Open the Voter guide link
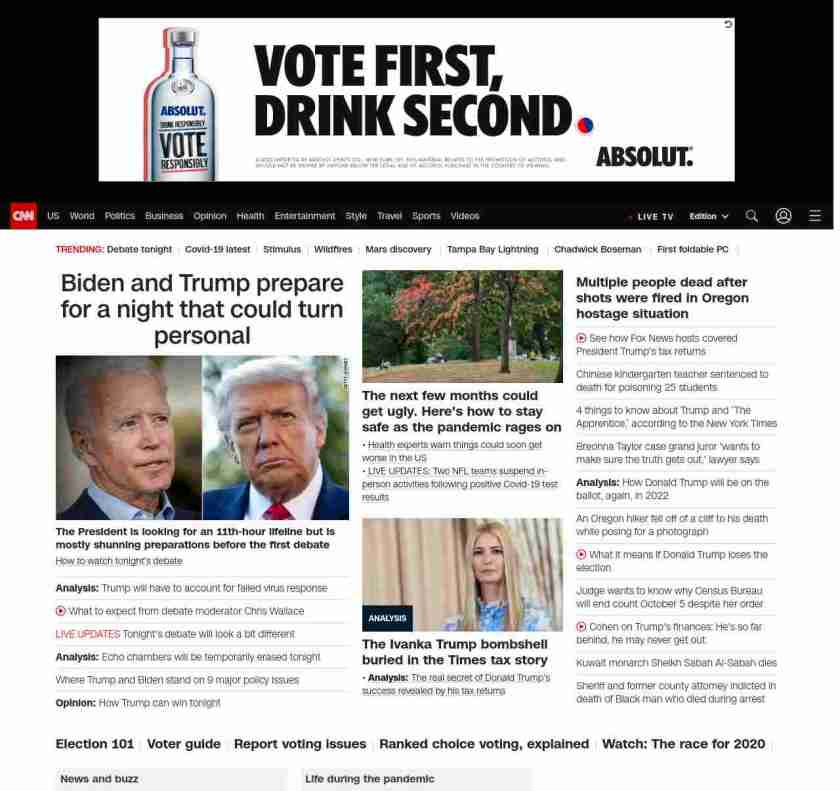The image size is (840, 791). pyautogui.click(x=184, y=744)
